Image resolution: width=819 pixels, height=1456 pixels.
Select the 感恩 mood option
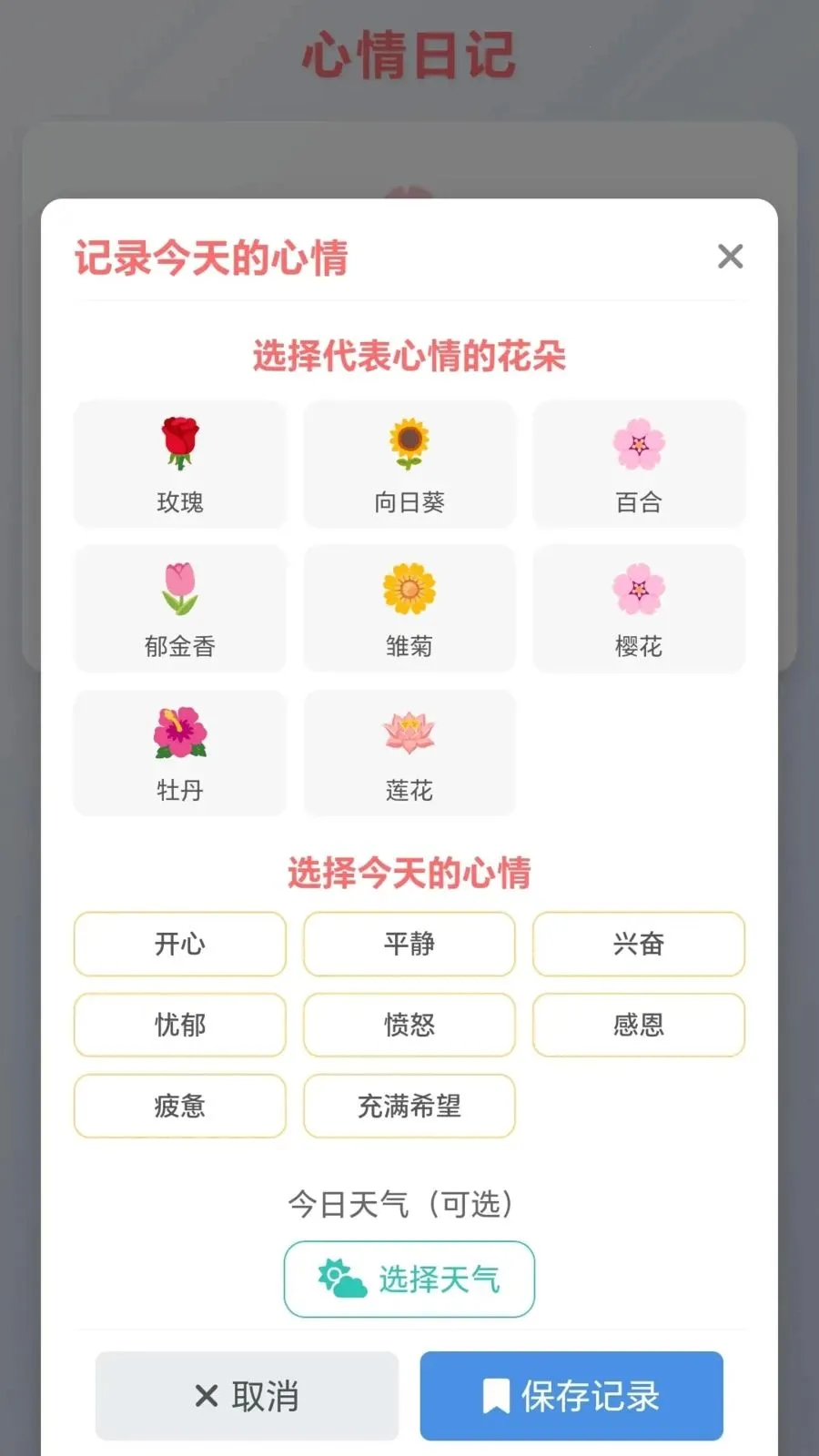[638, 1025]
